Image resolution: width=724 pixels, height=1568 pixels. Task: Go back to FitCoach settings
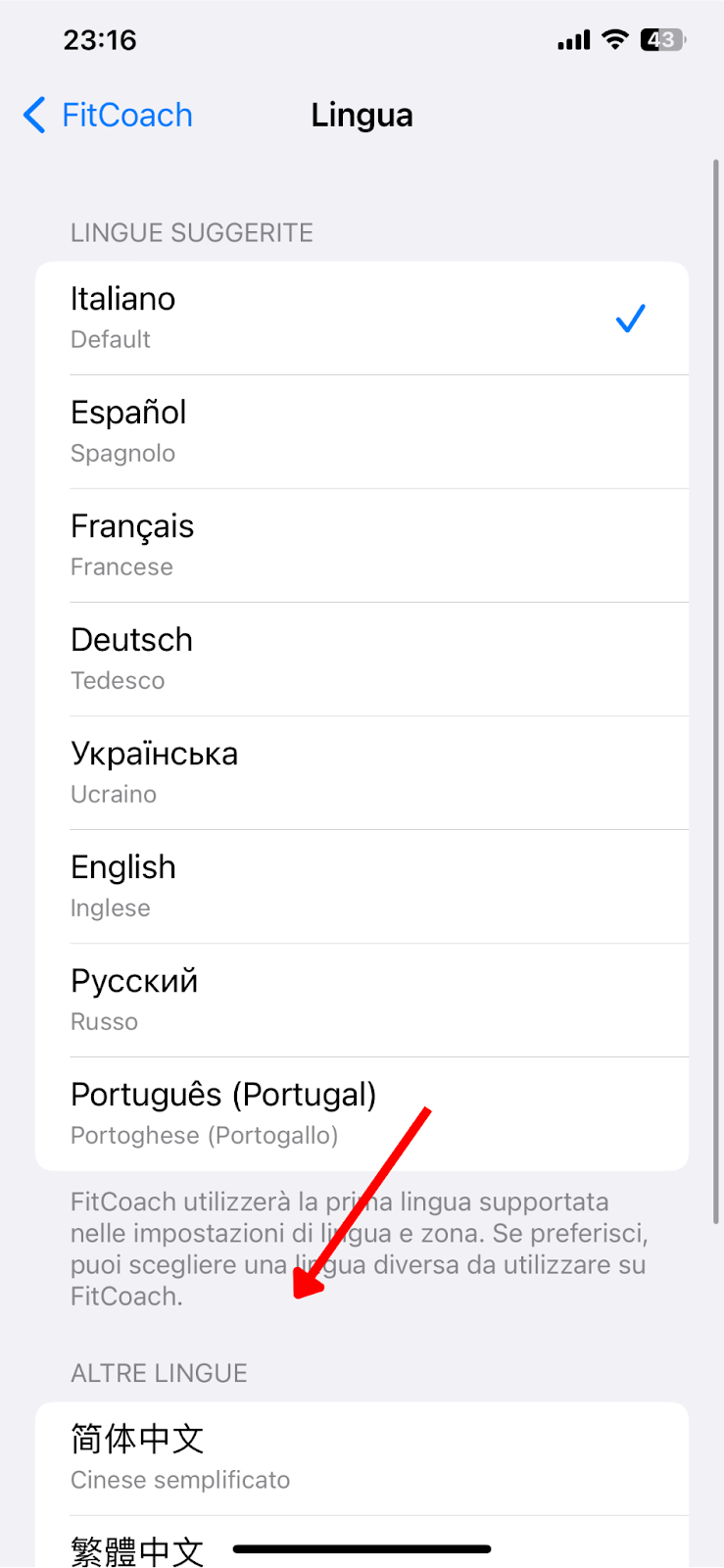tap(108, 116)
